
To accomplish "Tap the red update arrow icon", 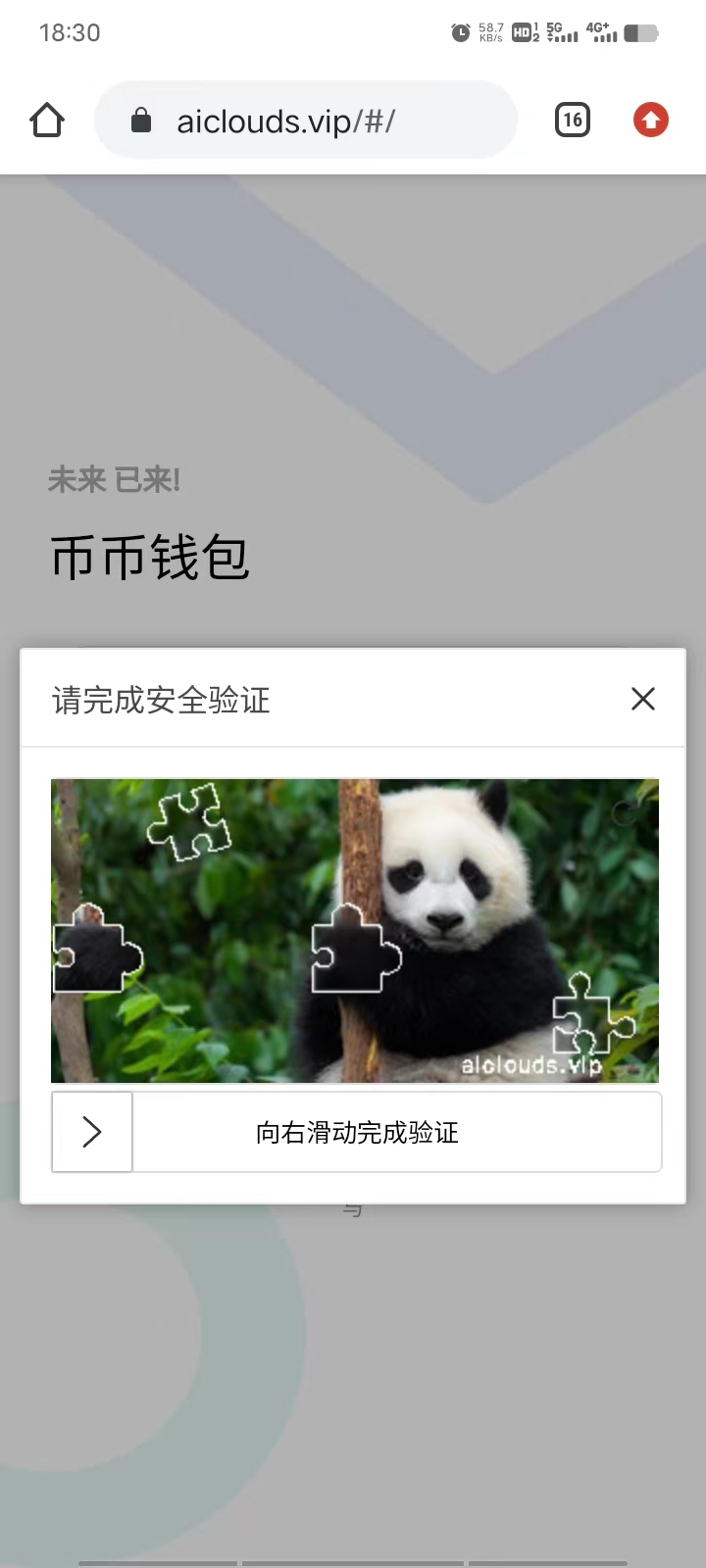I will 650,120.
